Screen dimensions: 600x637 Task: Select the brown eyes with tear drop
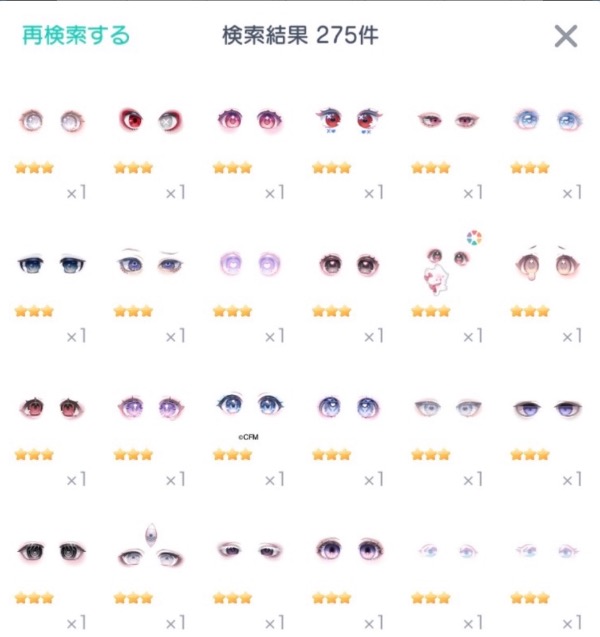[544, 264]
